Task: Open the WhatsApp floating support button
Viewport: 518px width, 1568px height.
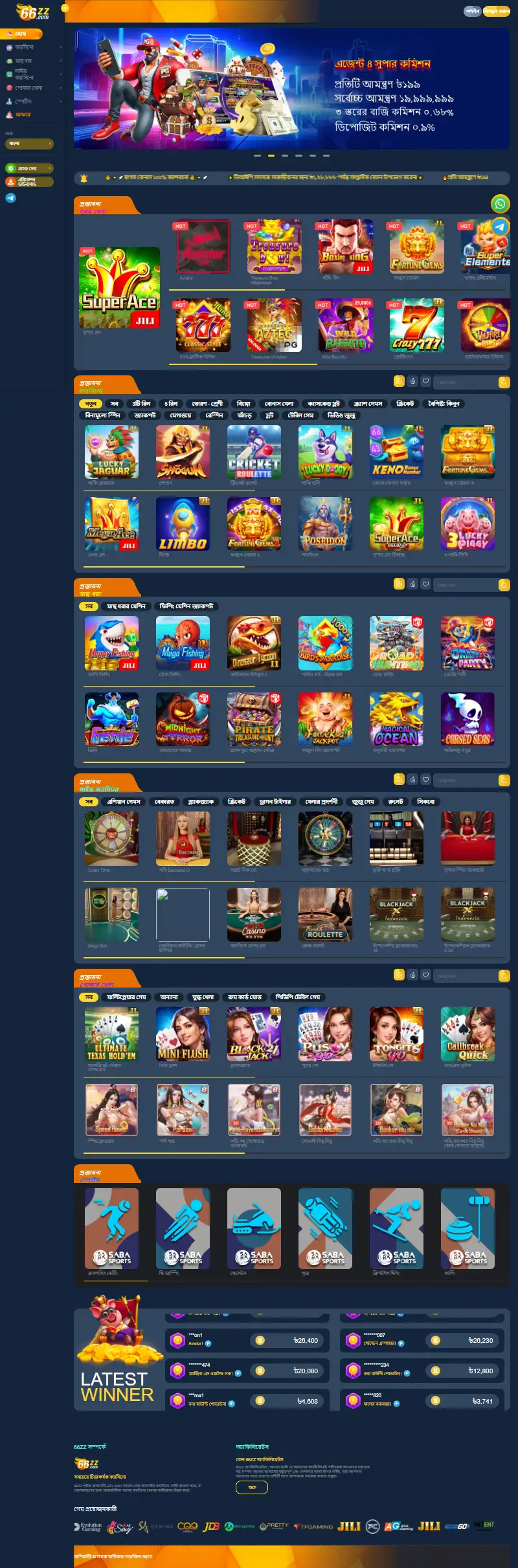Action: (x=500, y=204)
